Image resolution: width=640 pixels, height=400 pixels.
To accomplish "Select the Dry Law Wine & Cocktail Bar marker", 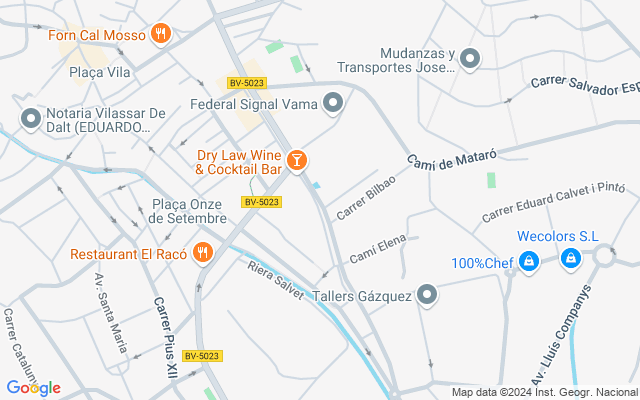I will click(296, 160).
